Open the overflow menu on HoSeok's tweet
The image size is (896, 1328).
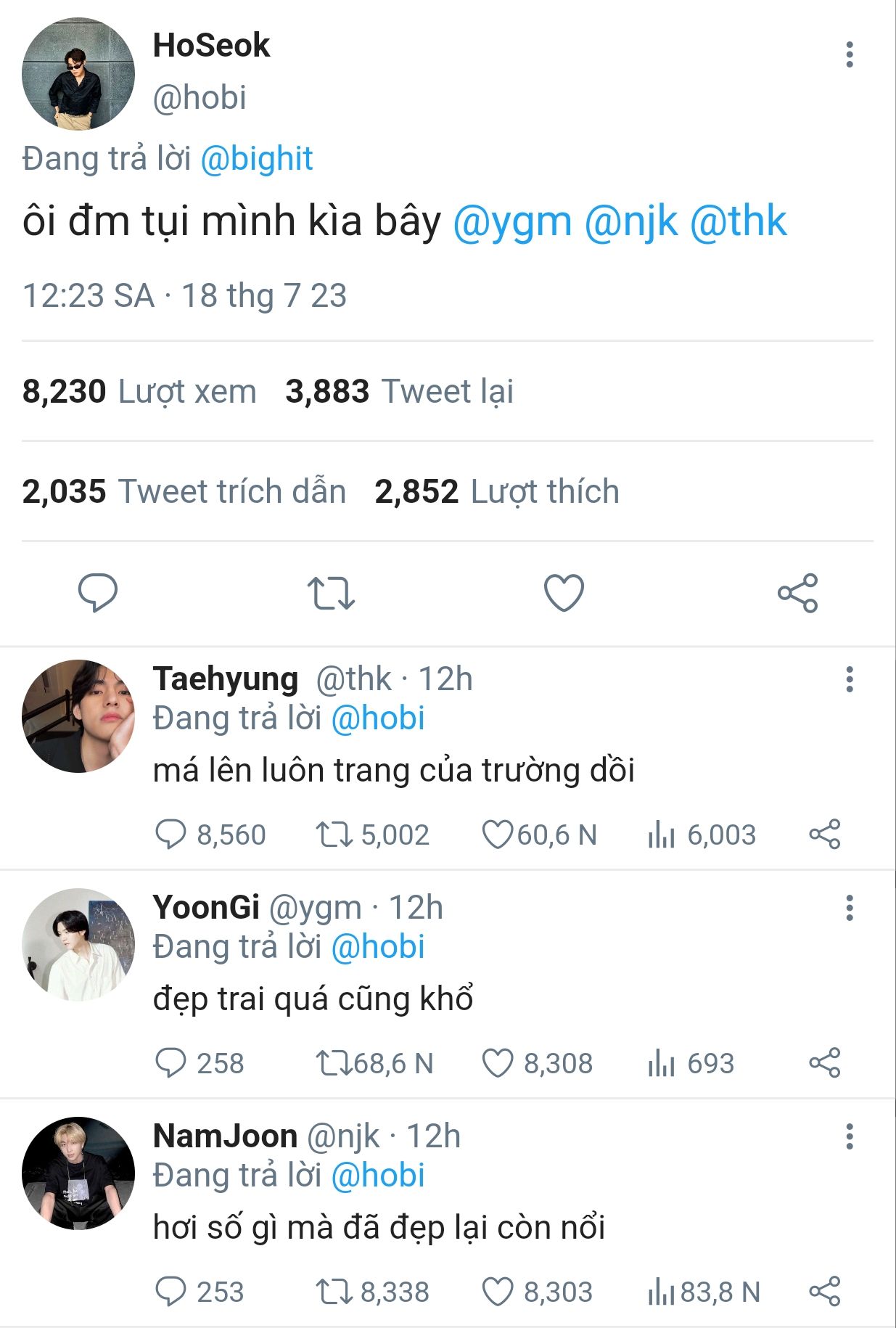click(849, 55)
